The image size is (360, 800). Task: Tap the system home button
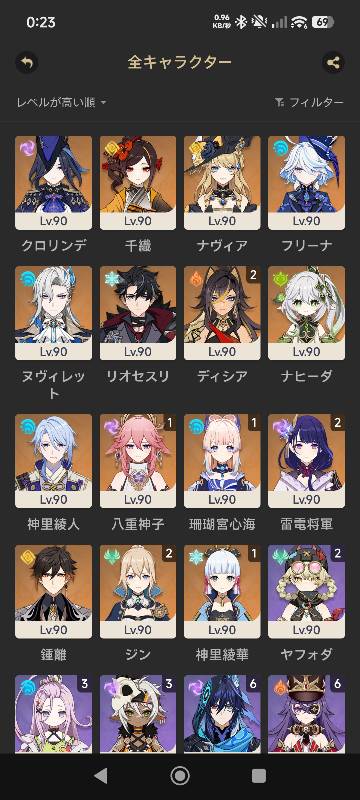tap(180, 776)
